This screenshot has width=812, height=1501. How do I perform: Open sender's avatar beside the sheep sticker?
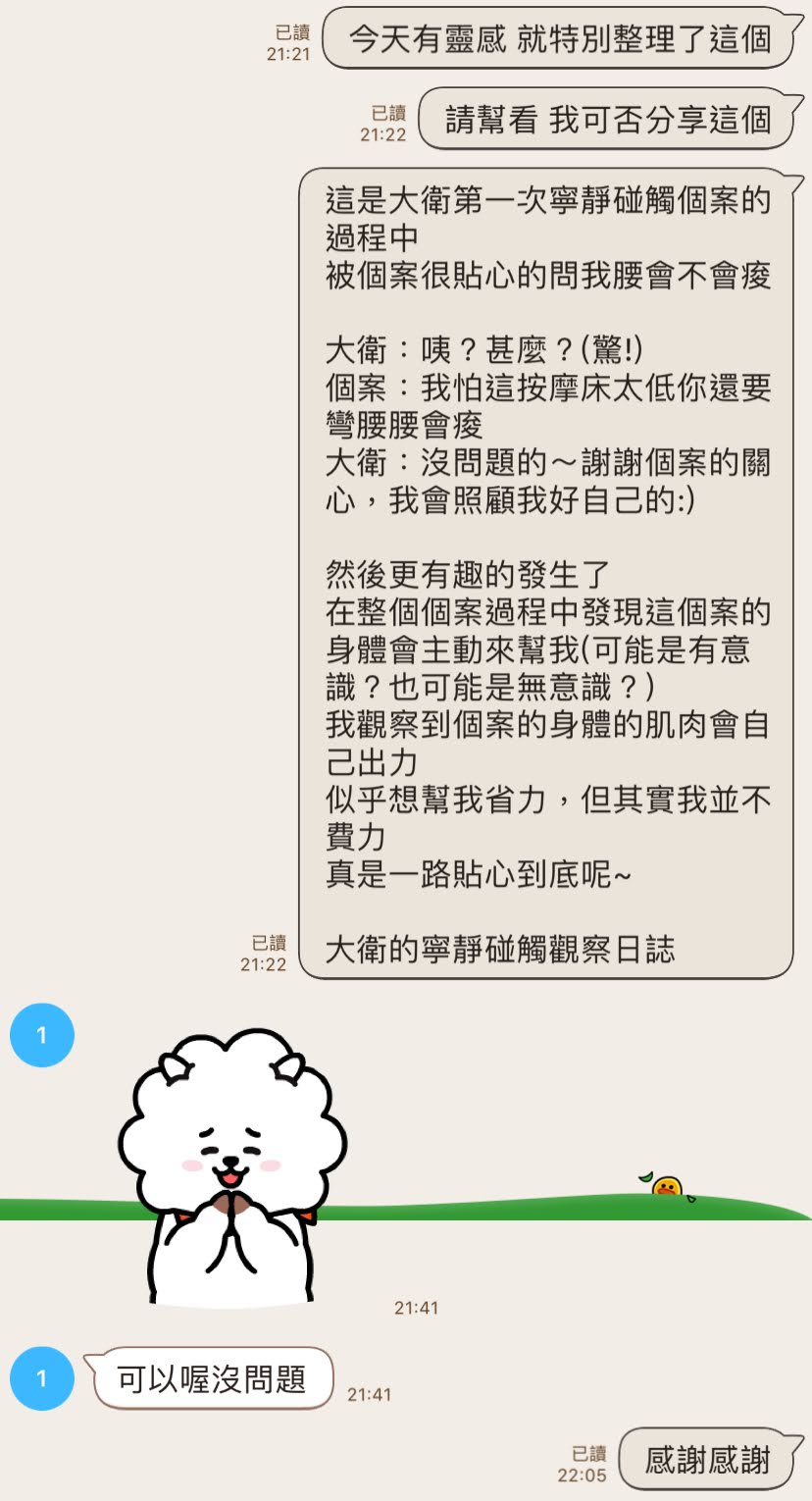41,1035
